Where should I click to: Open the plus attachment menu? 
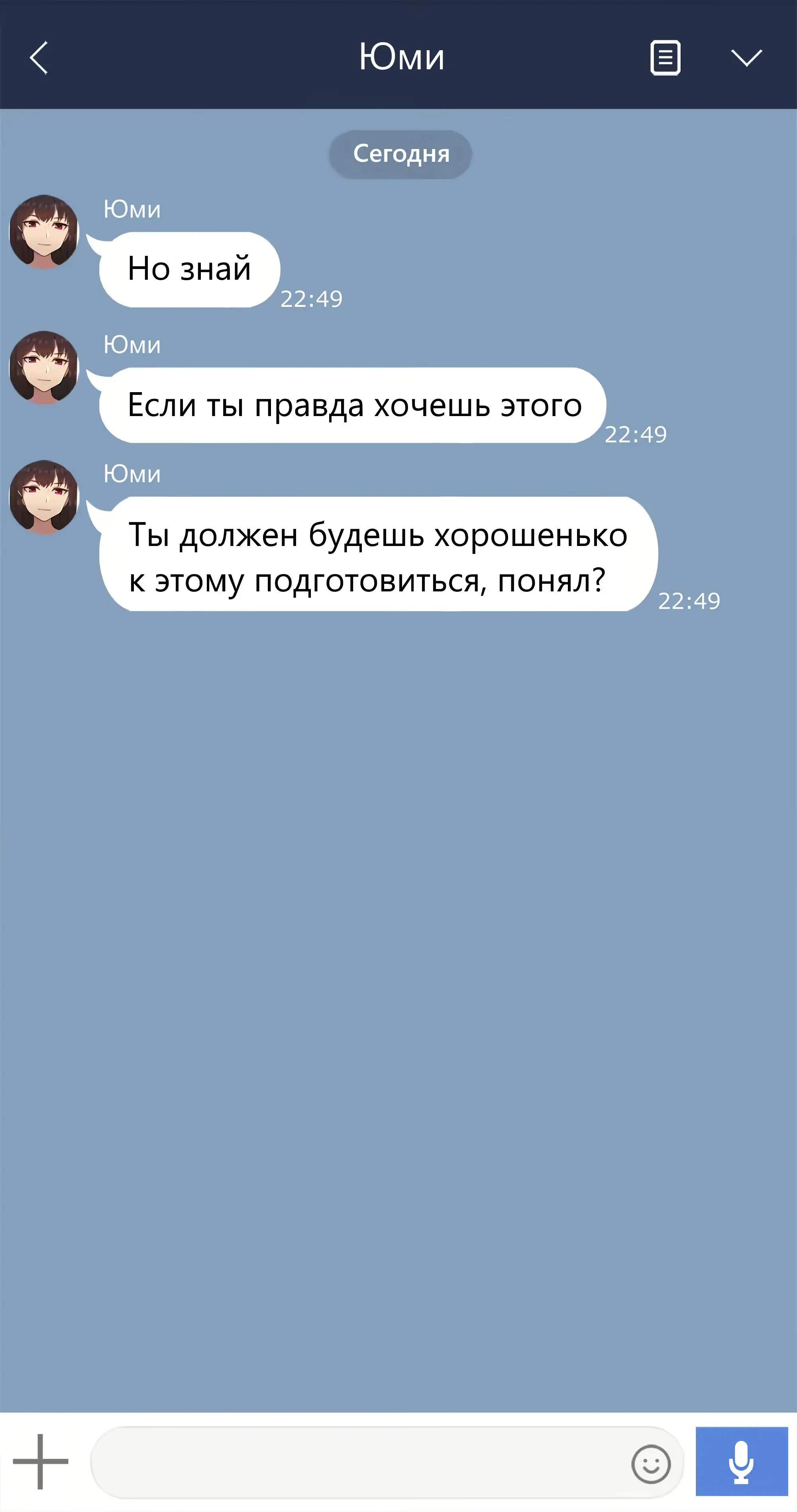pyautogui.click(x=41, y=1461)
